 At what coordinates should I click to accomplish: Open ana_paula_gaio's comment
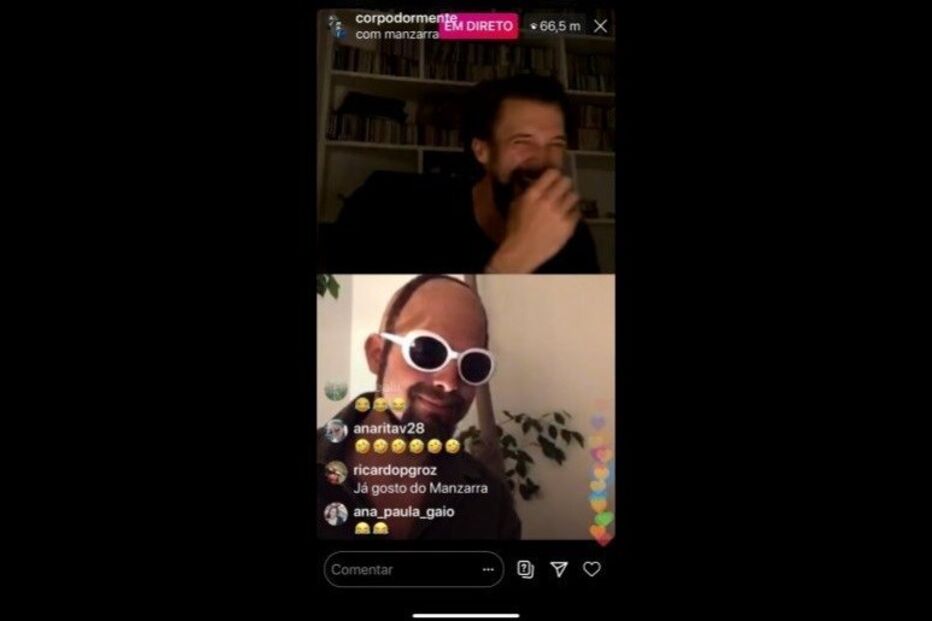click(403, 511)
